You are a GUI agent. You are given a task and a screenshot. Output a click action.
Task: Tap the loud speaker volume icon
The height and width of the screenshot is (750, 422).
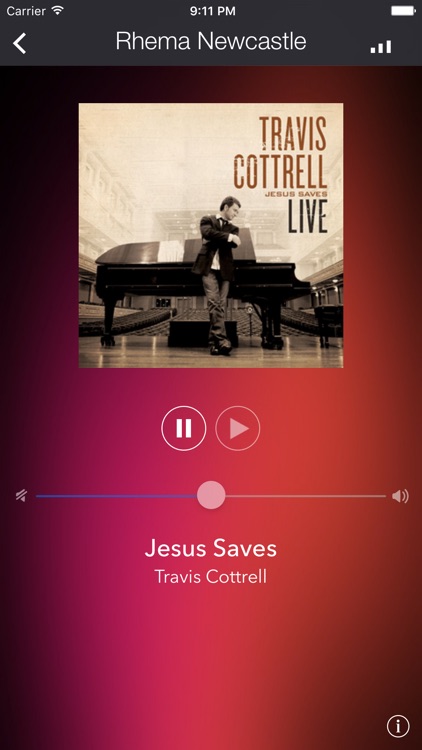(x=400, y=496)
